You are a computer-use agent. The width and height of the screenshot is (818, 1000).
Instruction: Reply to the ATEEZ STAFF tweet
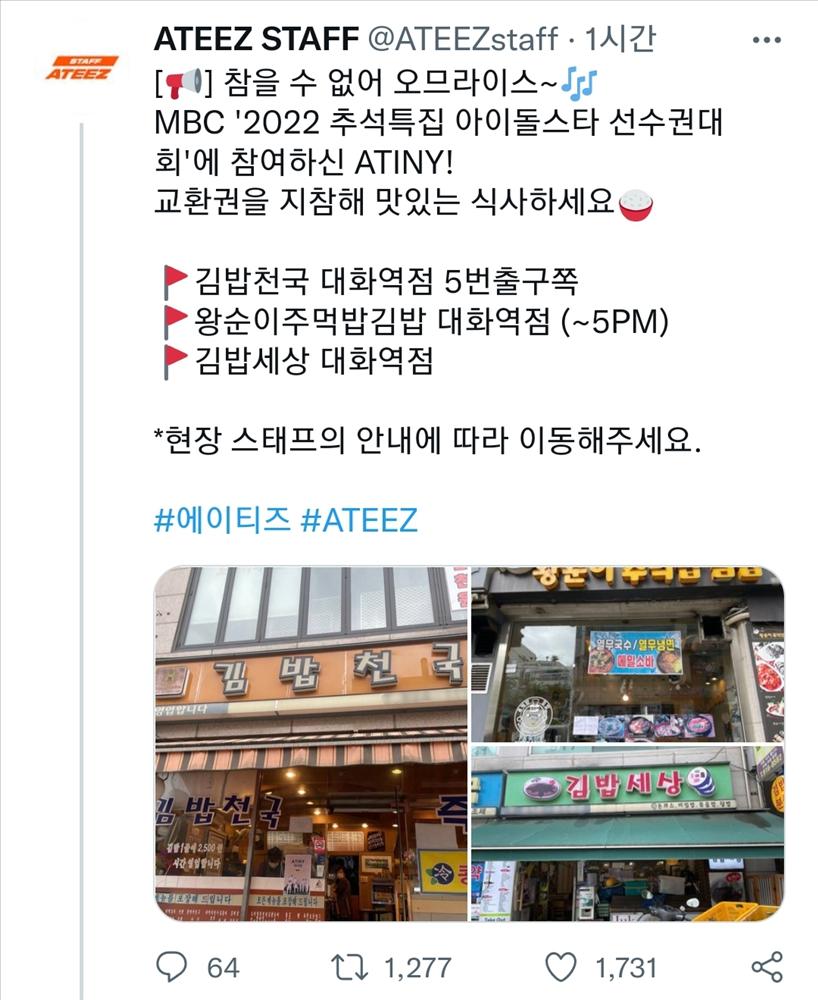(174, 967)
